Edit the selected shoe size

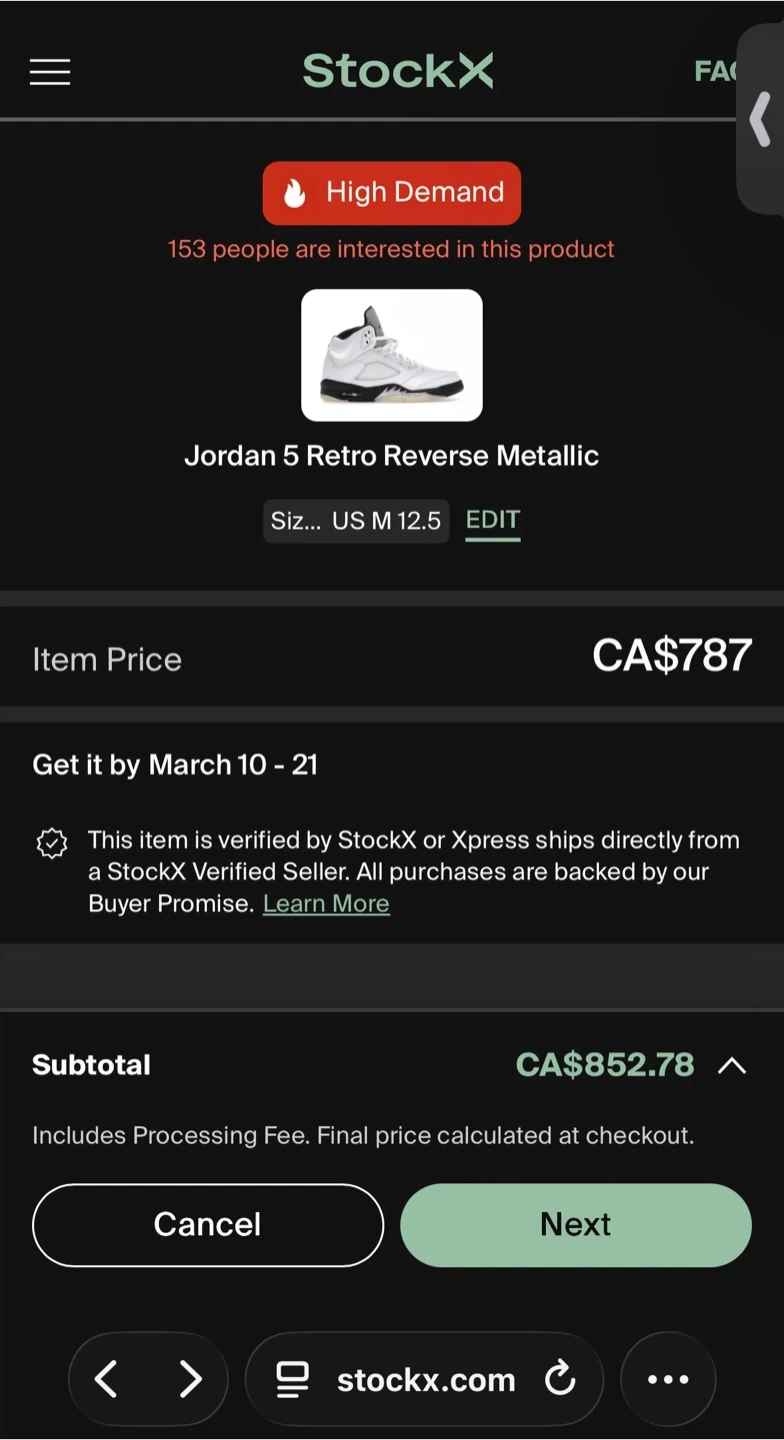(x=493, y=520)
